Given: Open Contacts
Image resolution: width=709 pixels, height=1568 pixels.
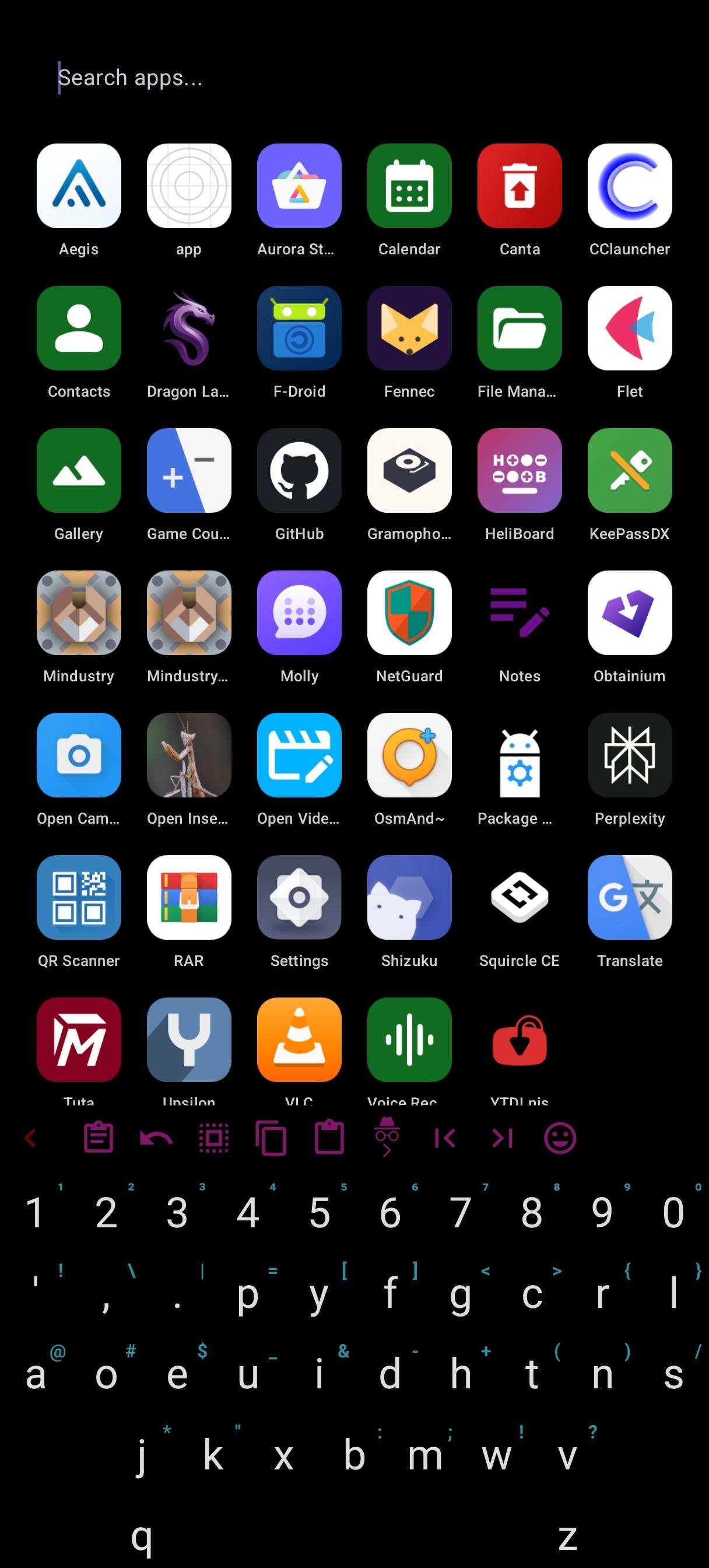Looking at the screenshot, I should [79, 328].
